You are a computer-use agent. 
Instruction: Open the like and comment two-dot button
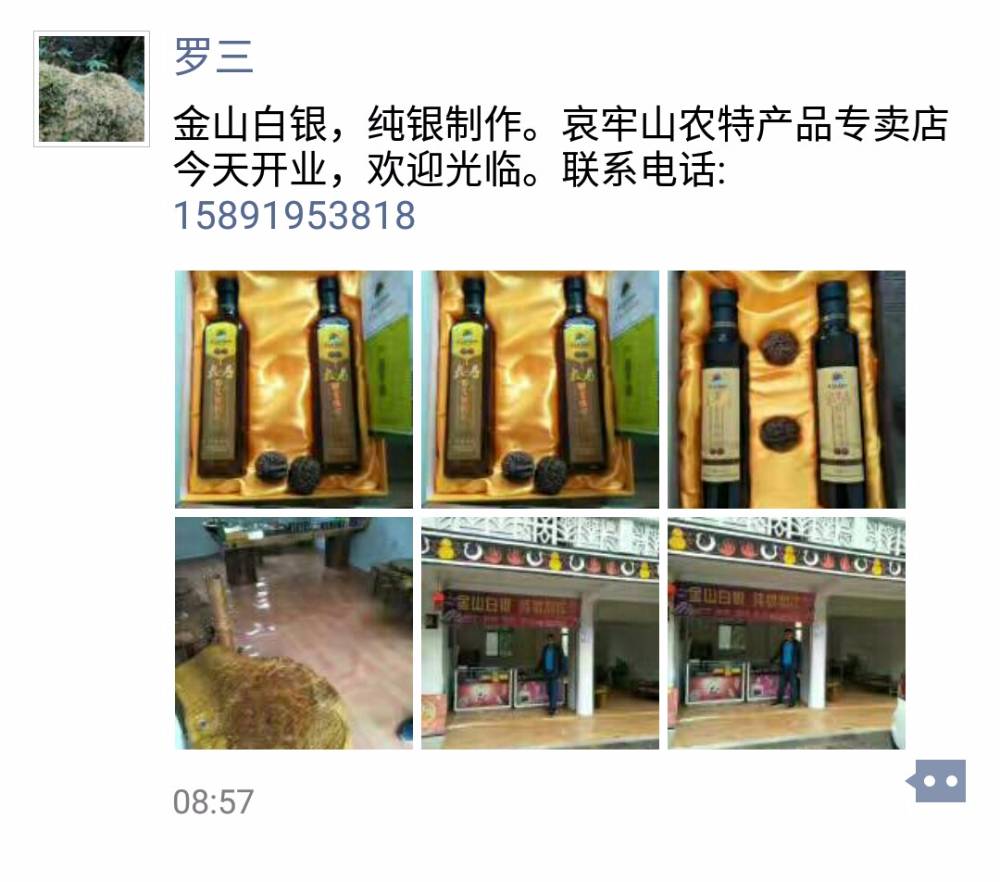point(940,780)
